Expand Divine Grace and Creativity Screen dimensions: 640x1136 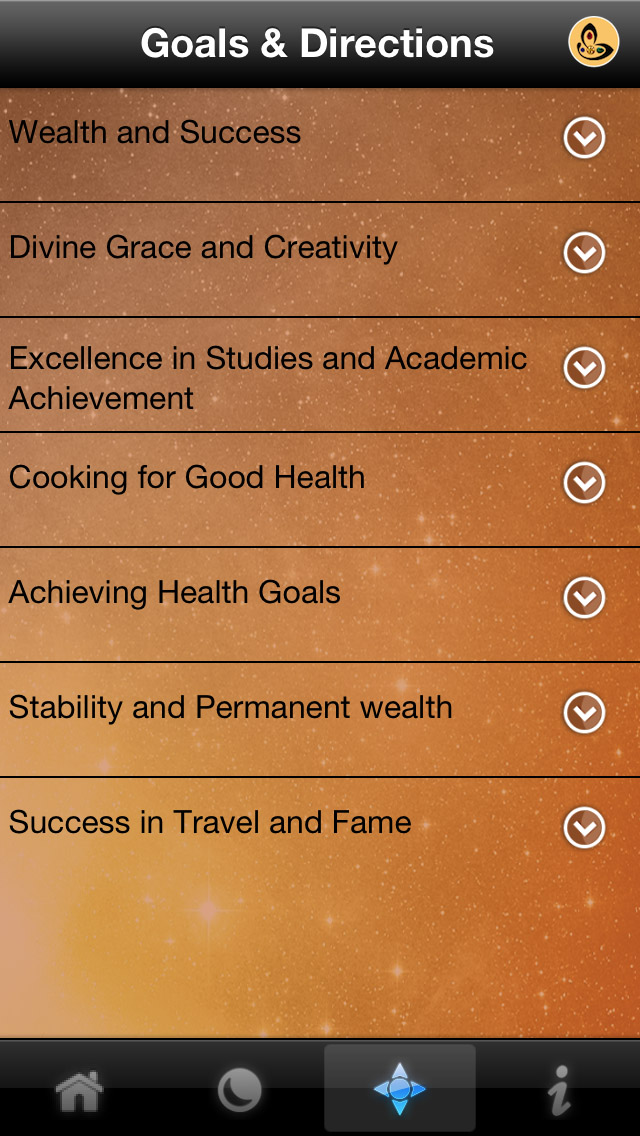[x=584, y=253]
